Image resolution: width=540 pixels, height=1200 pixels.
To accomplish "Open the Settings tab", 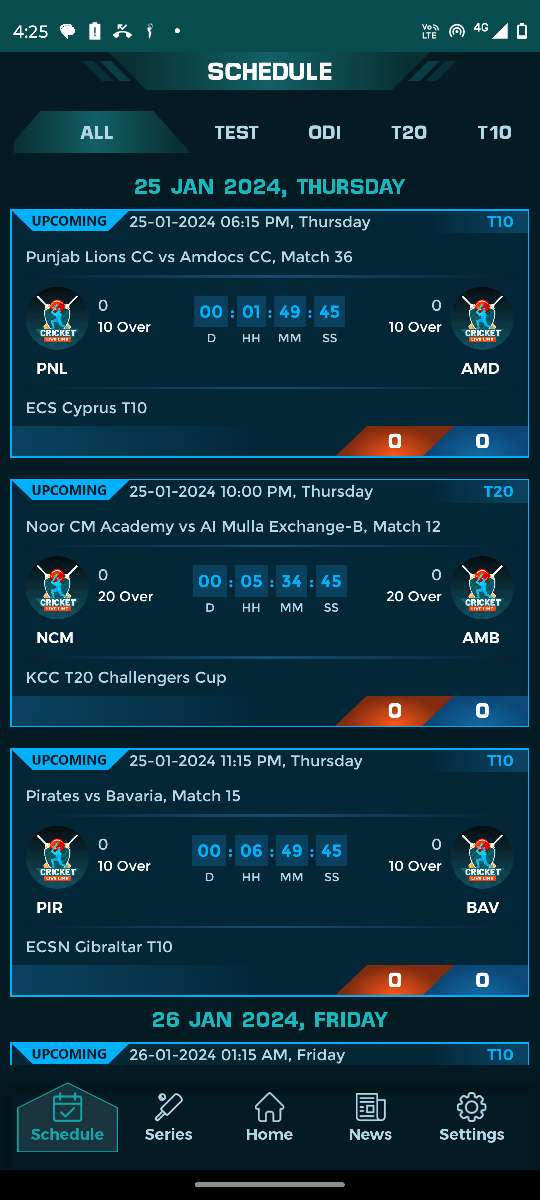I will [x=471, y=1117].
